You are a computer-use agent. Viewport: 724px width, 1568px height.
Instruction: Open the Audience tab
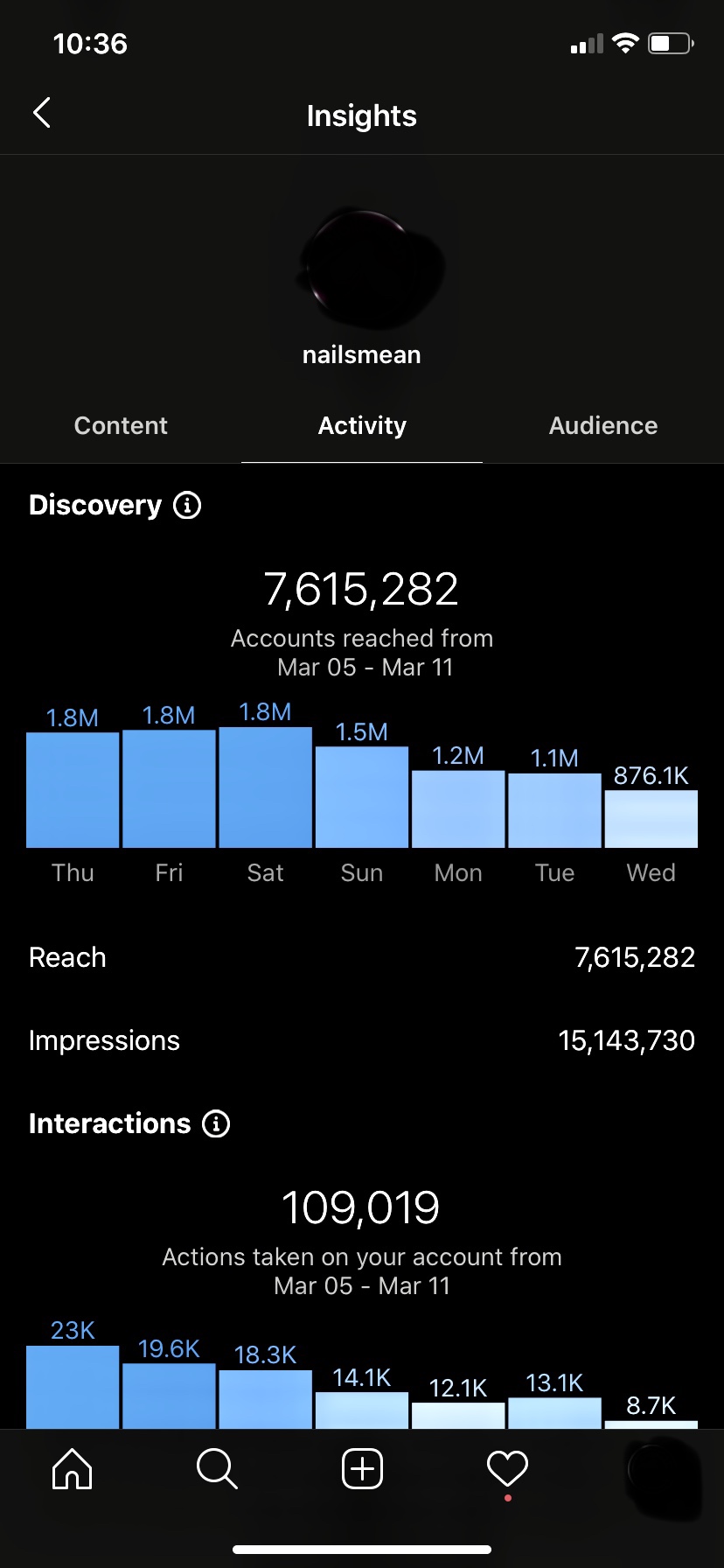(603, 425)
